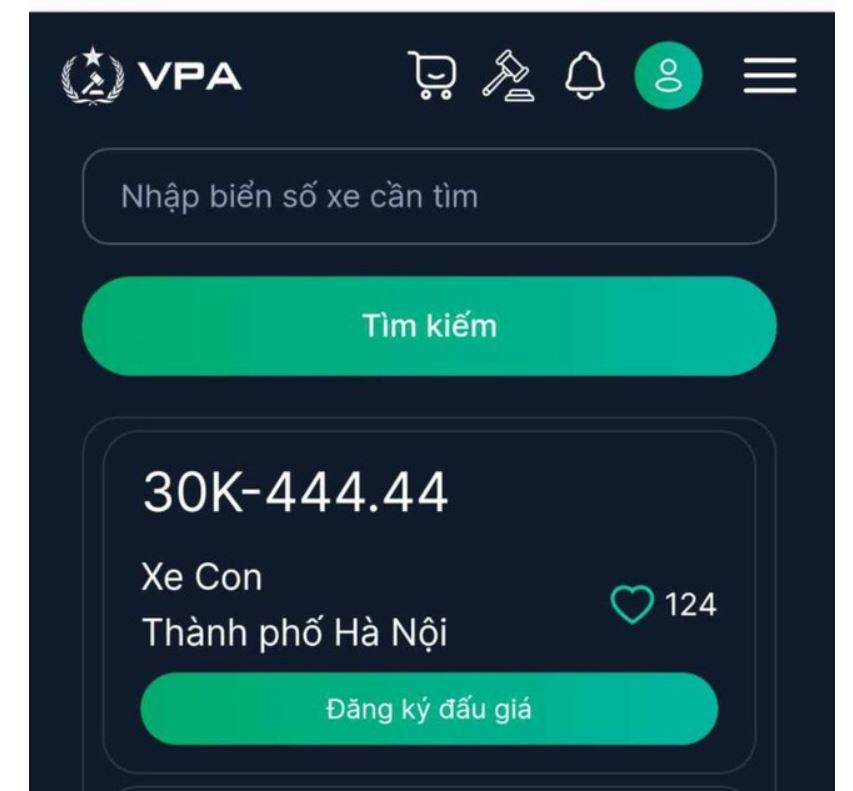Go to home via VPA logo

pos(151,76)
